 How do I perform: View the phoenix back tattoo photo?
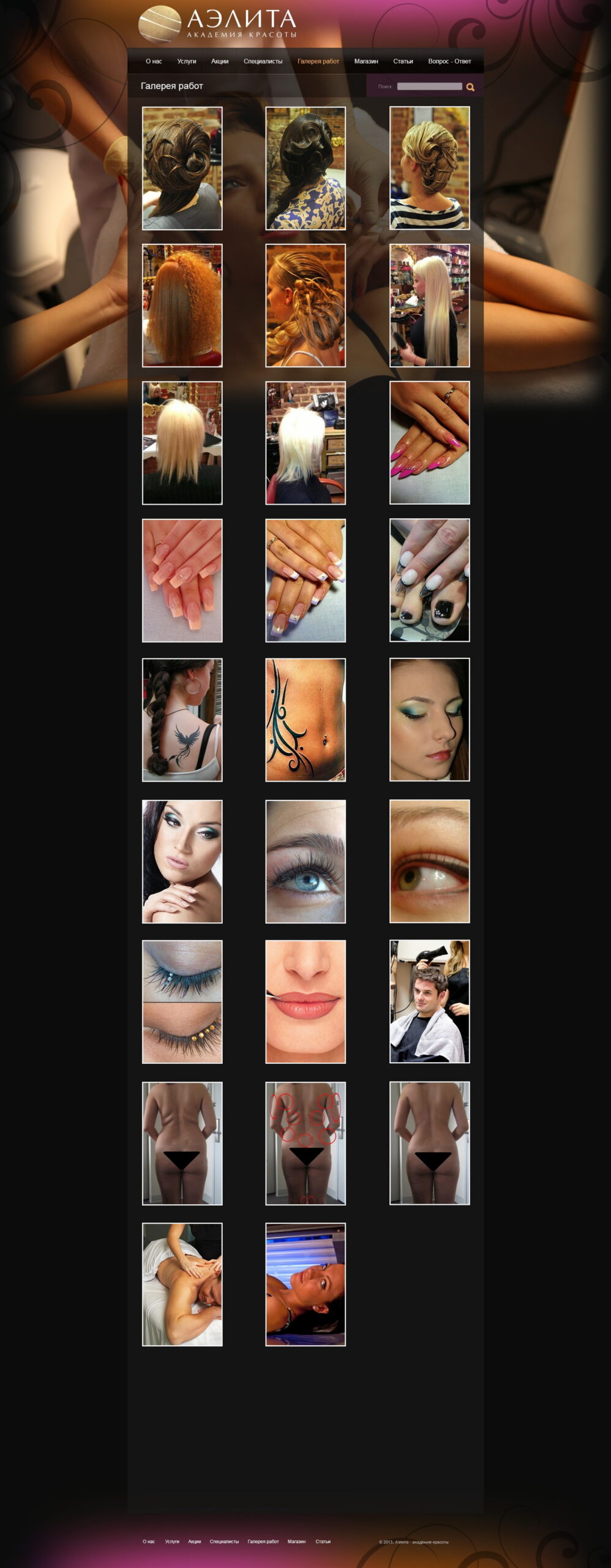tap(182, 720)
